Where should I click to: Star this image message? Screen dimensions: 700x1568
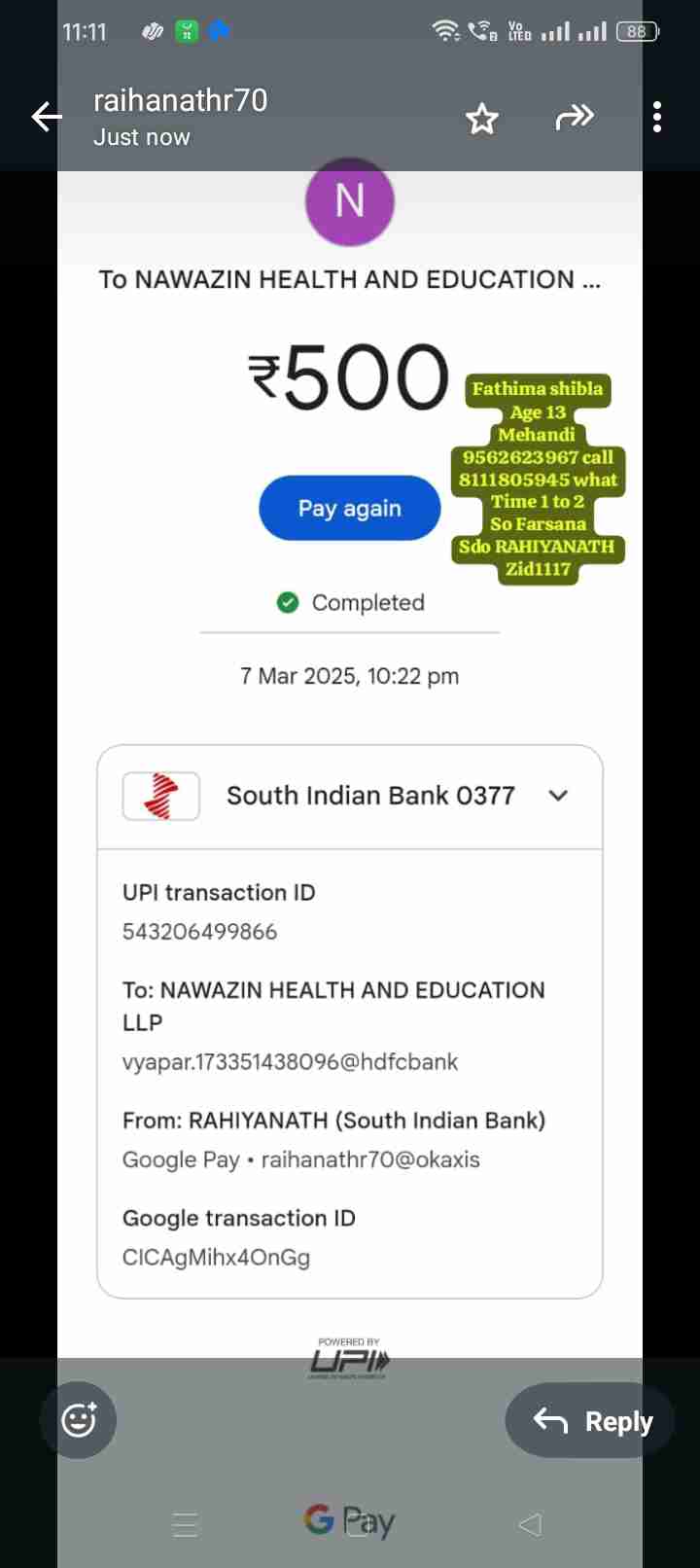pyautogui.click(x=481, y=119)
